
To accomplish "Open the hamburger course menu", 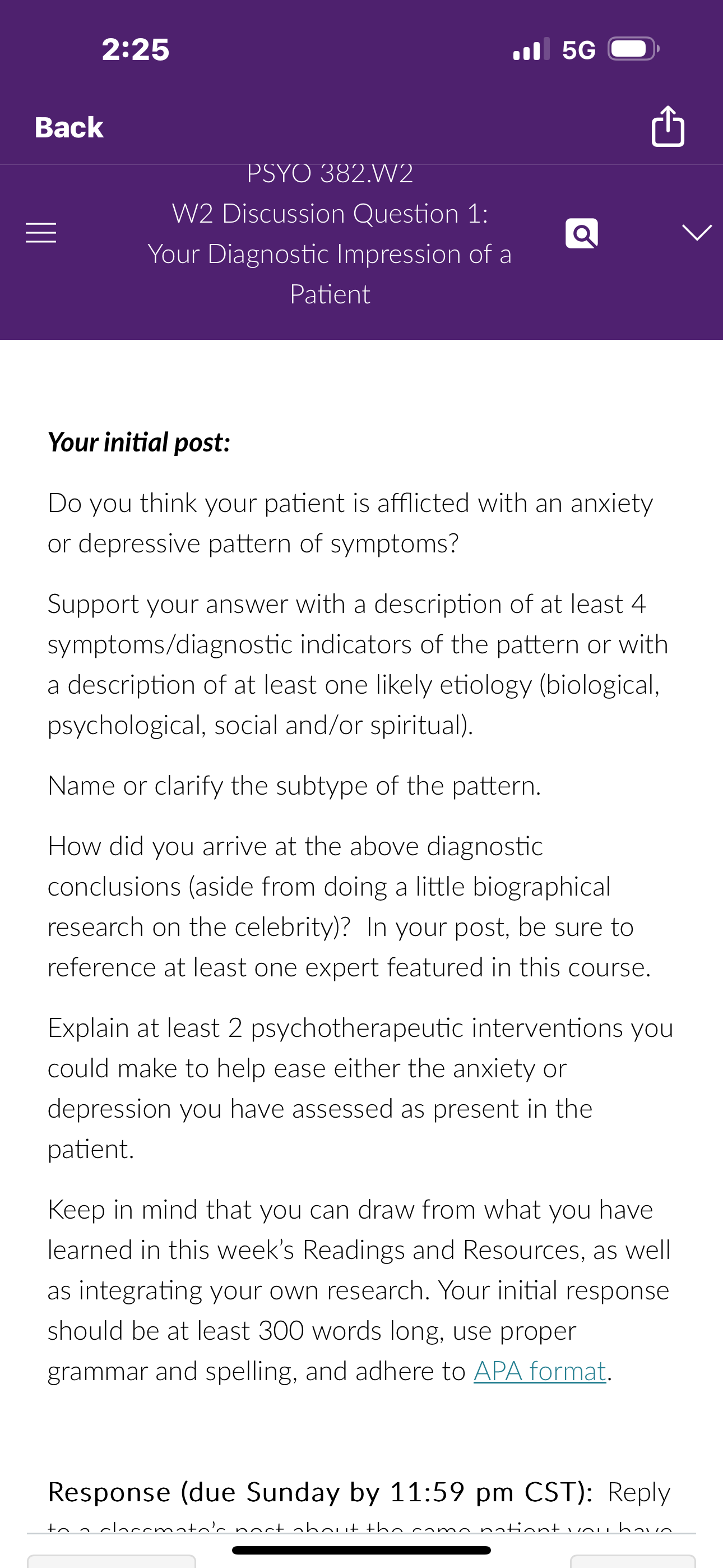I will (41, 233).
